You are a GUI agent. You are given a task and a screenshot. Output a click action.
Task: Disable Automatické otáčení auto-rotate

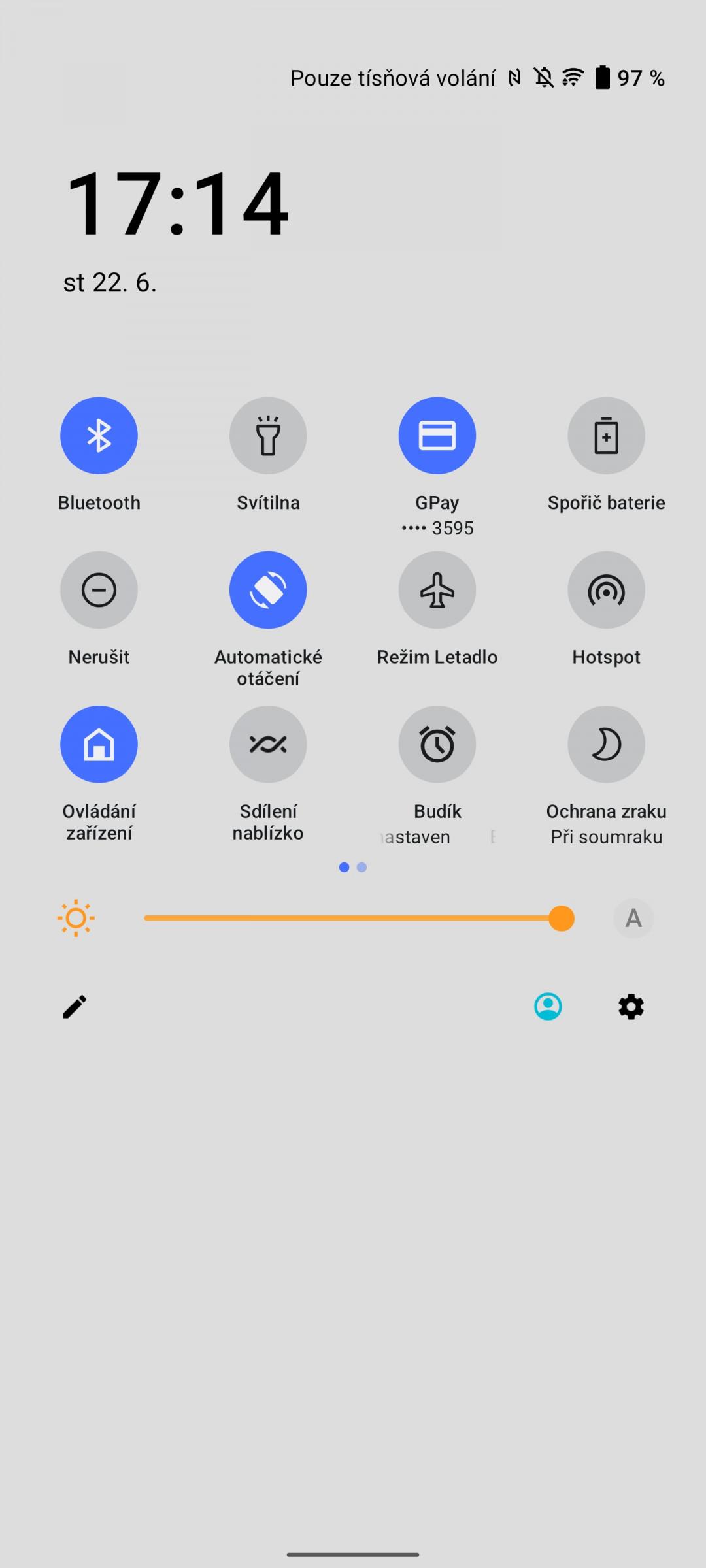tap(268, 590)
